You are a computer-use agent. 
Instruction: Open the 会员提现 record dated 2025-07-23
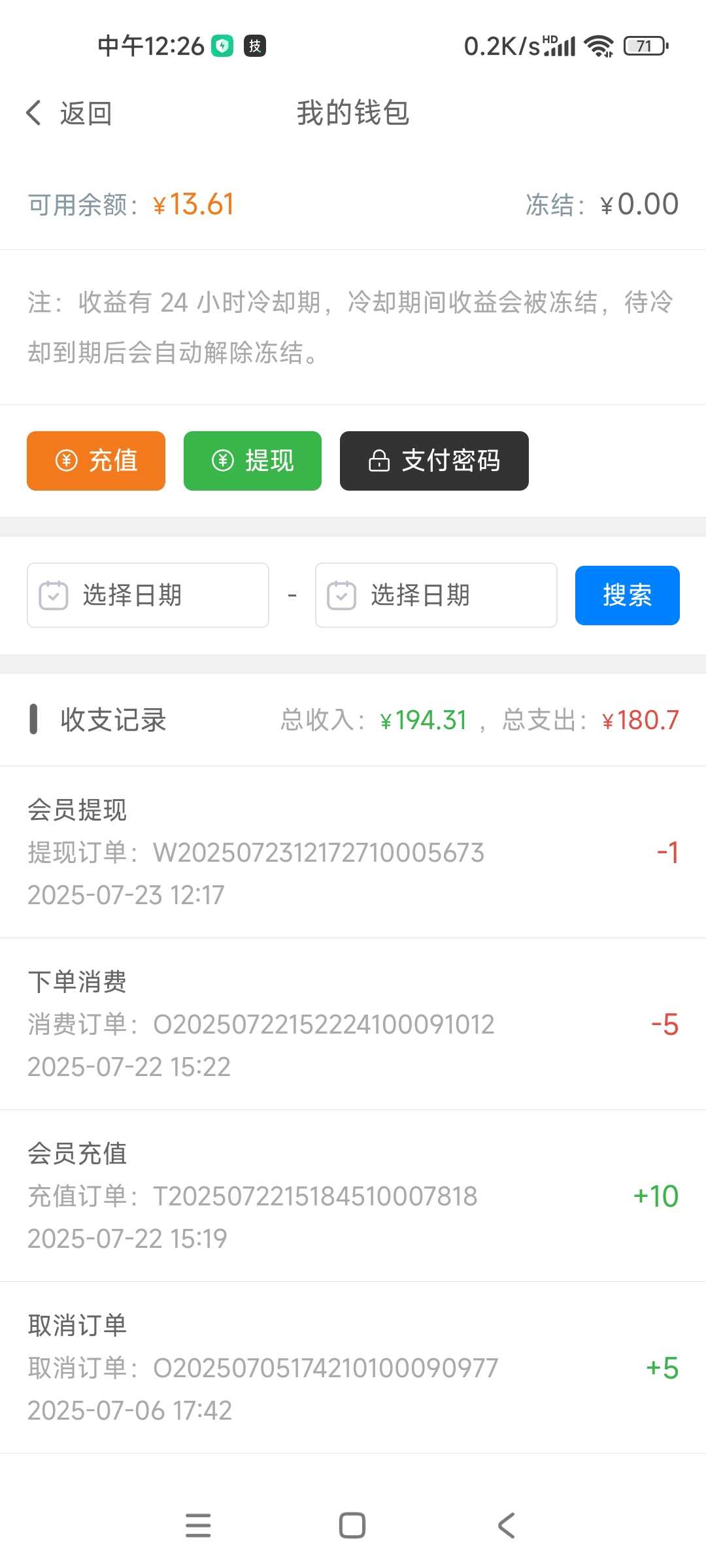point(353,852)
